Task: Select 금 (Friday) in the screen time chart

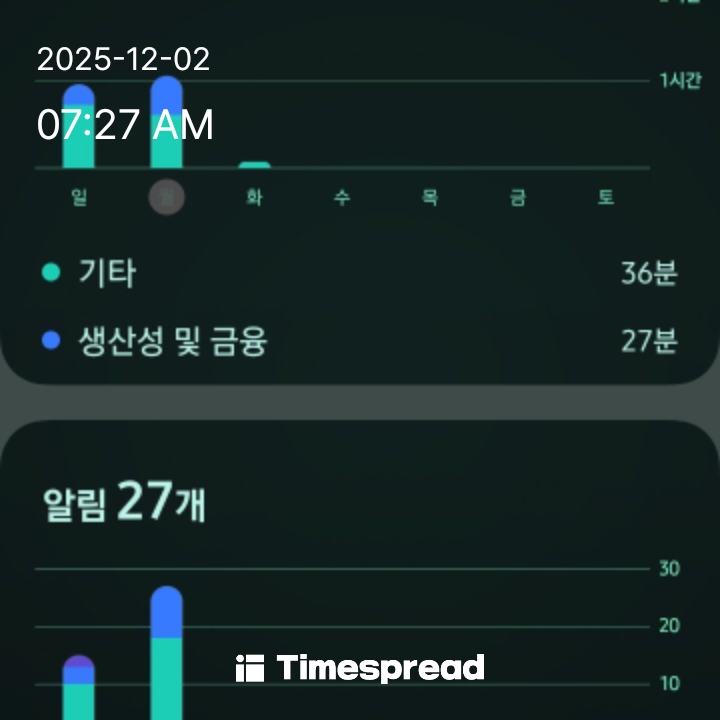Action: tap(518, 197)
